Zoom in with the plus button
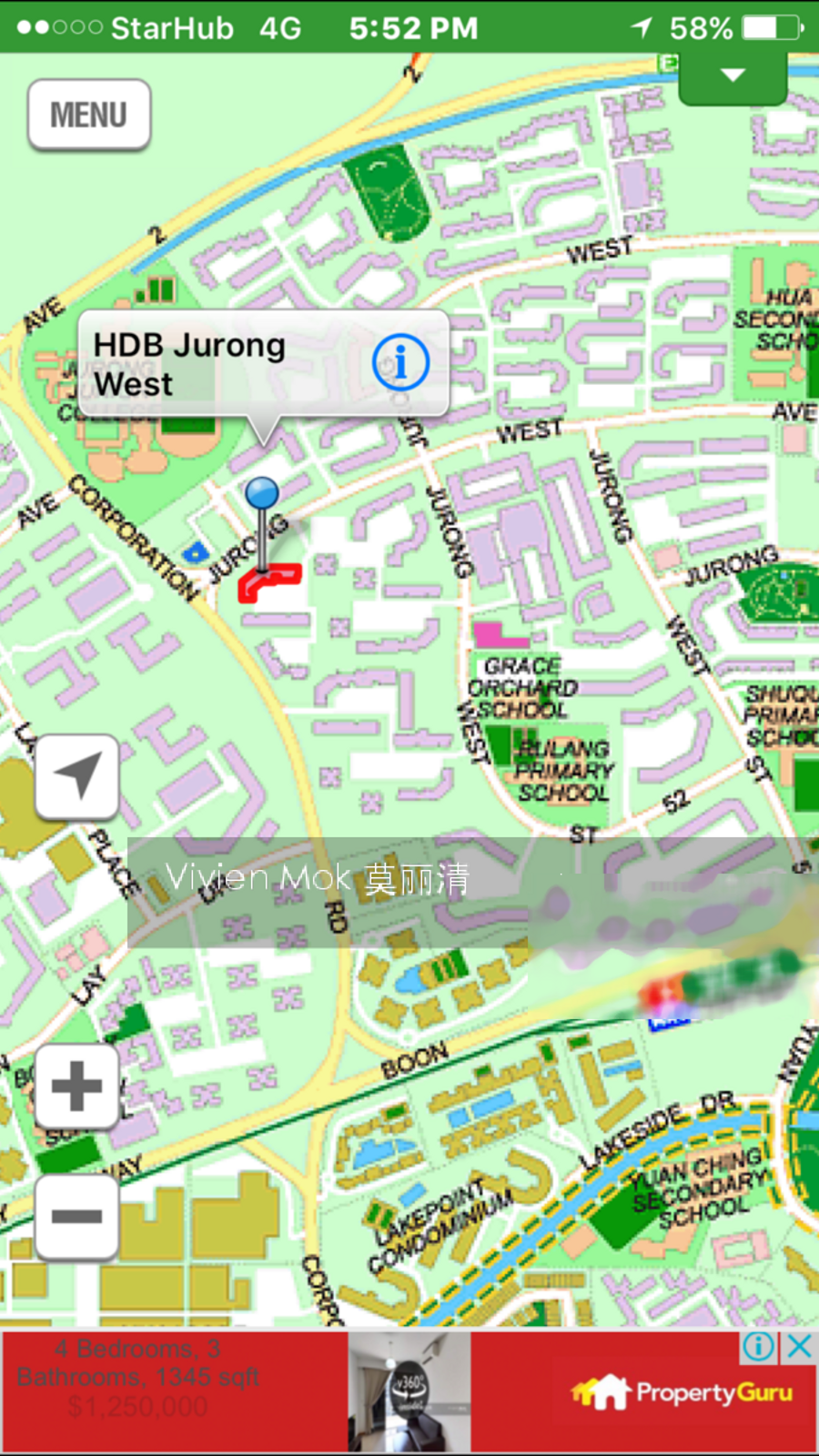The image size is (819, 1456). tap(77, 1086)
